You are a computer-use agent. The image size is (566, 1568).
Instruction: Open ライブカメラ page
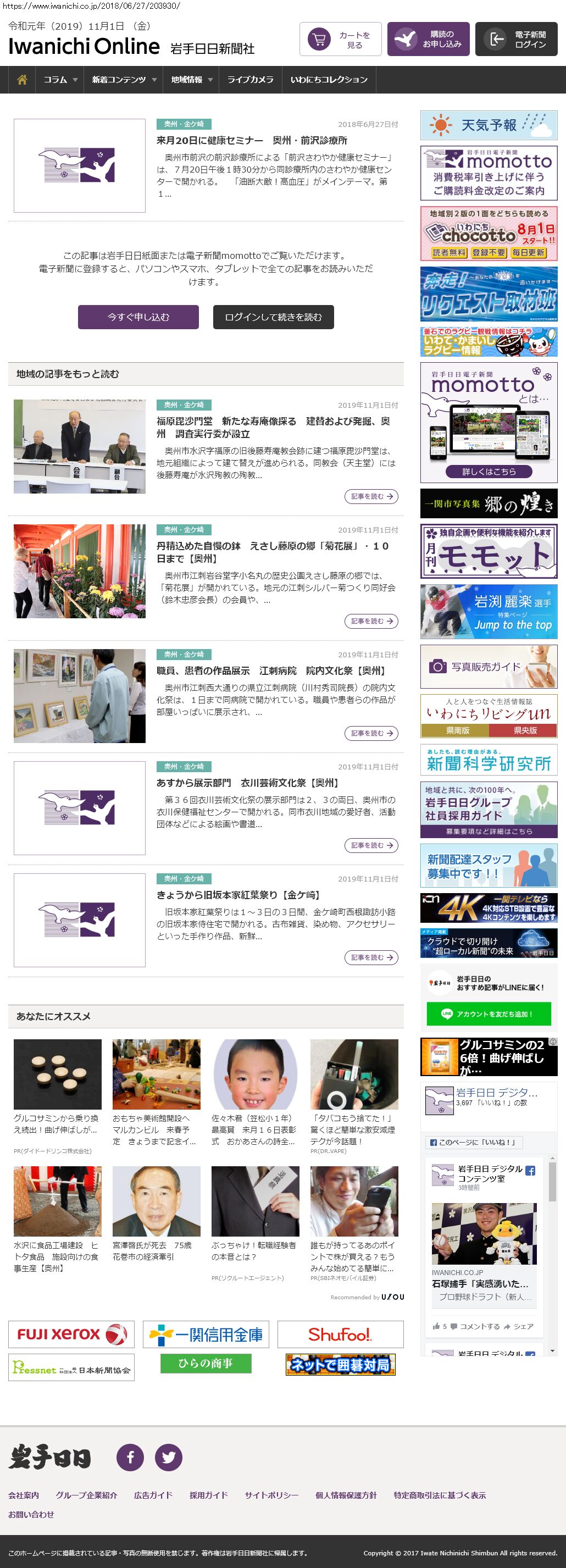click(x=250, y=80)
